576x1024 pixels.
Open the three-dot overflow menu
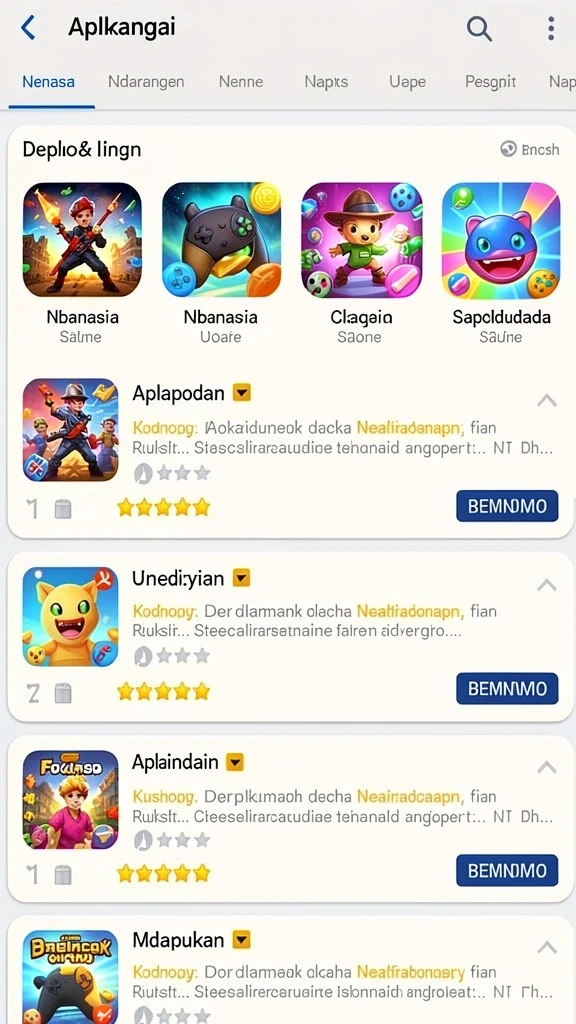coord(551,29)
